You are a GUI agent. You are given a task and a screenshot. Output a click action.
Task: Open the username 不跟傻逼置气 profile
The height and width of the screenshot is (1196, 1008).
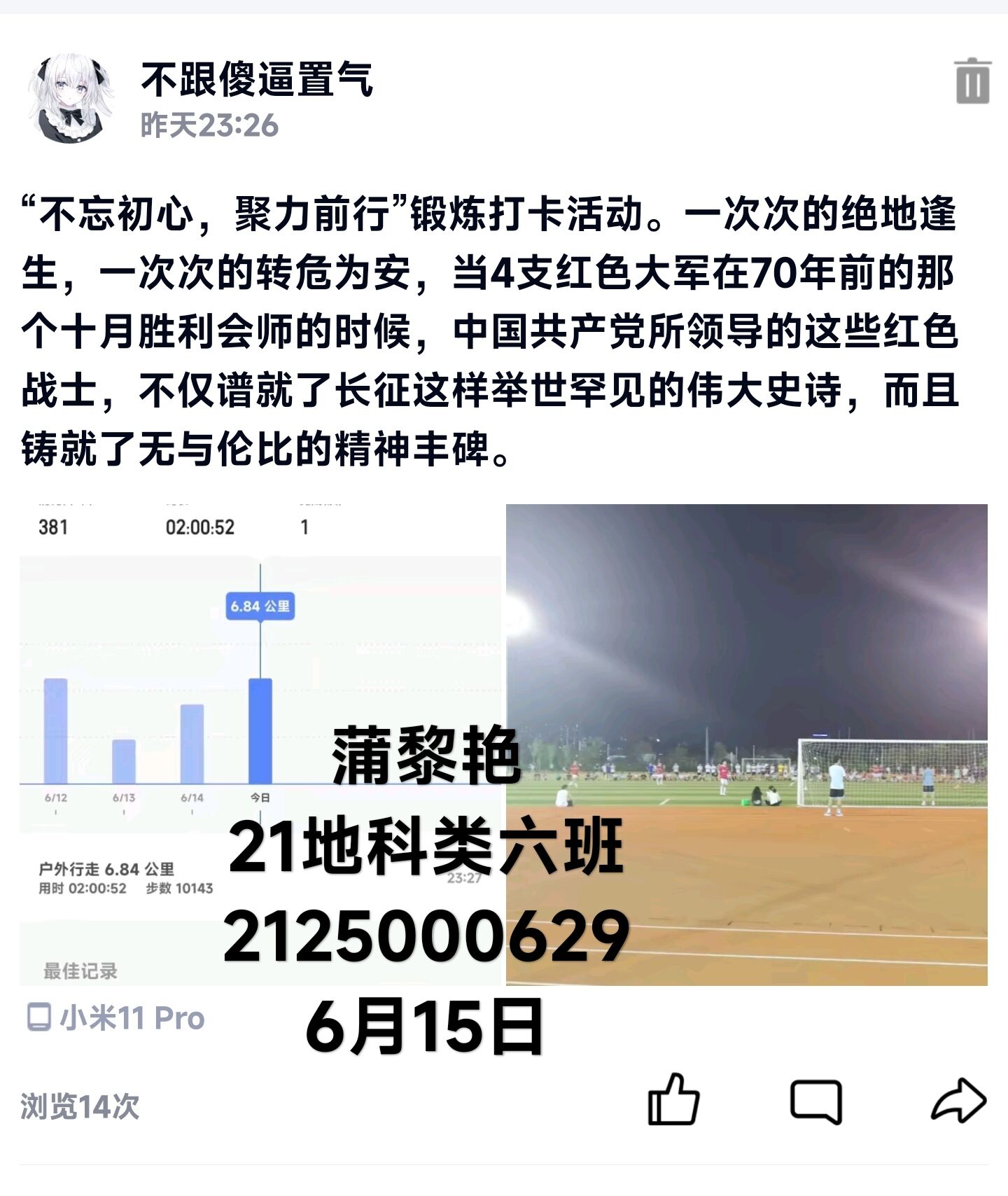[x=257, y=79]
